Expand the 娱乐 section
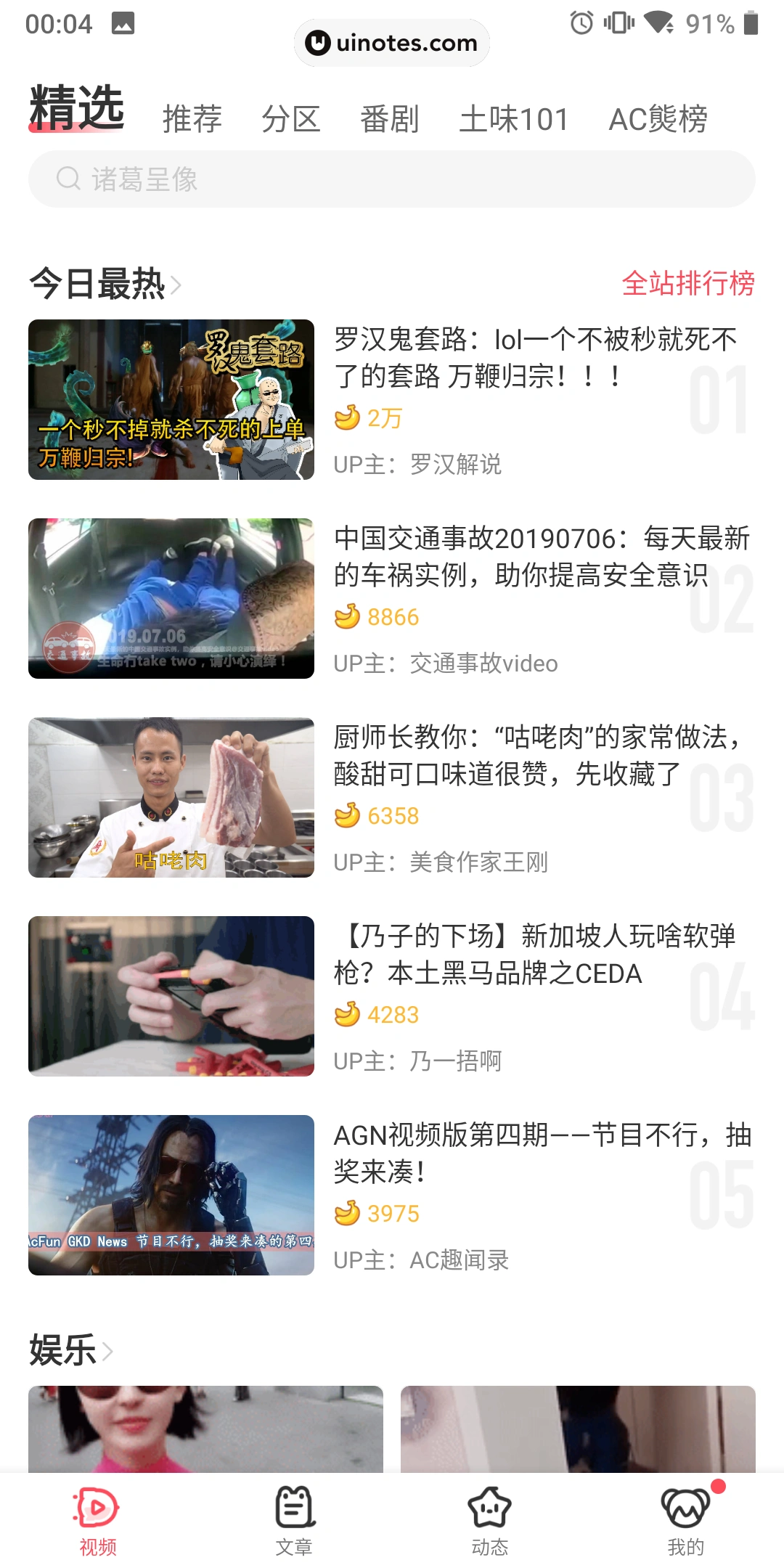Screen dimensions: 784x1568 (71, 1350)
